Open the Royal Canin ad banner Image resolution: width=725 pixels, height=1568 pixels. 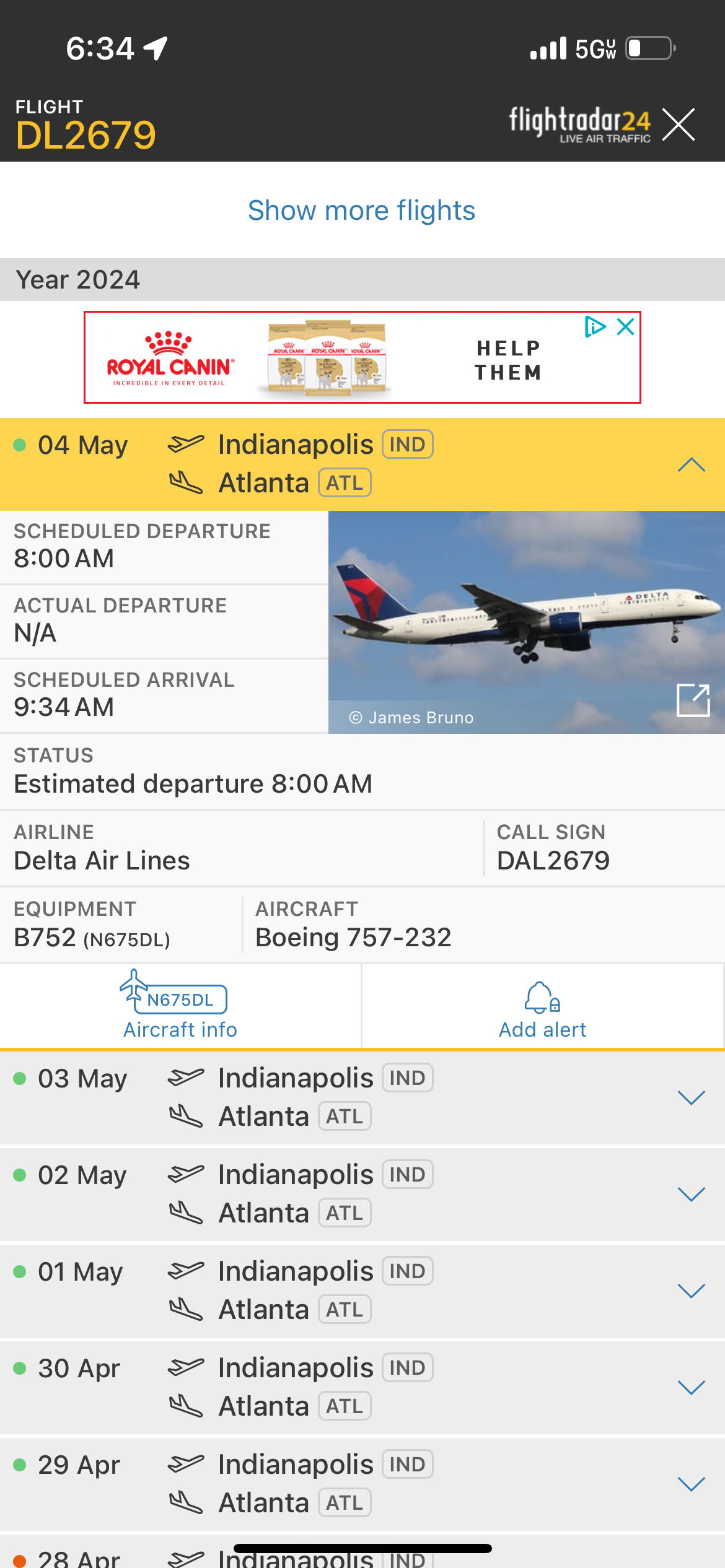(x=361, y=358)
